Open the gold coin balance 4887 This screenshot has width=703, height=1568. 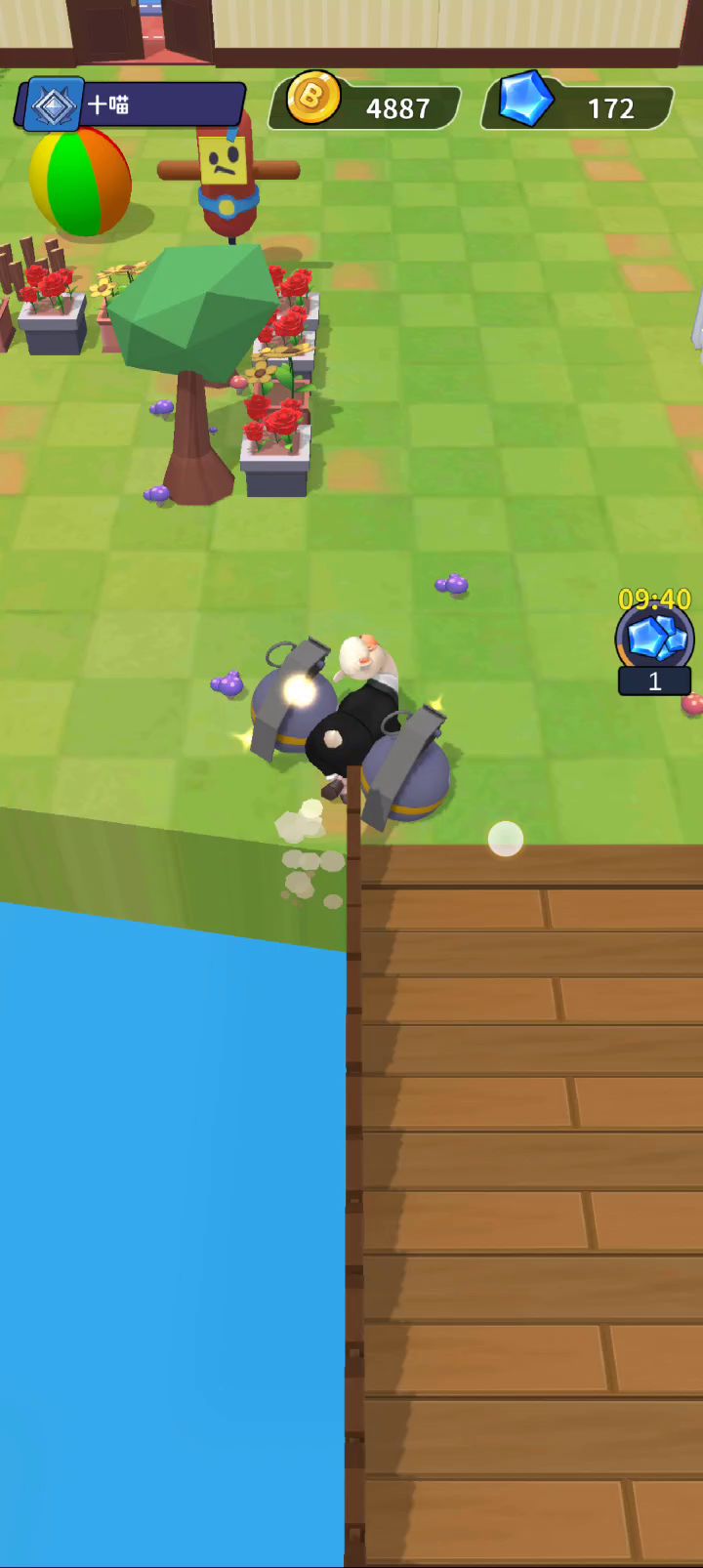pos(366,105)
